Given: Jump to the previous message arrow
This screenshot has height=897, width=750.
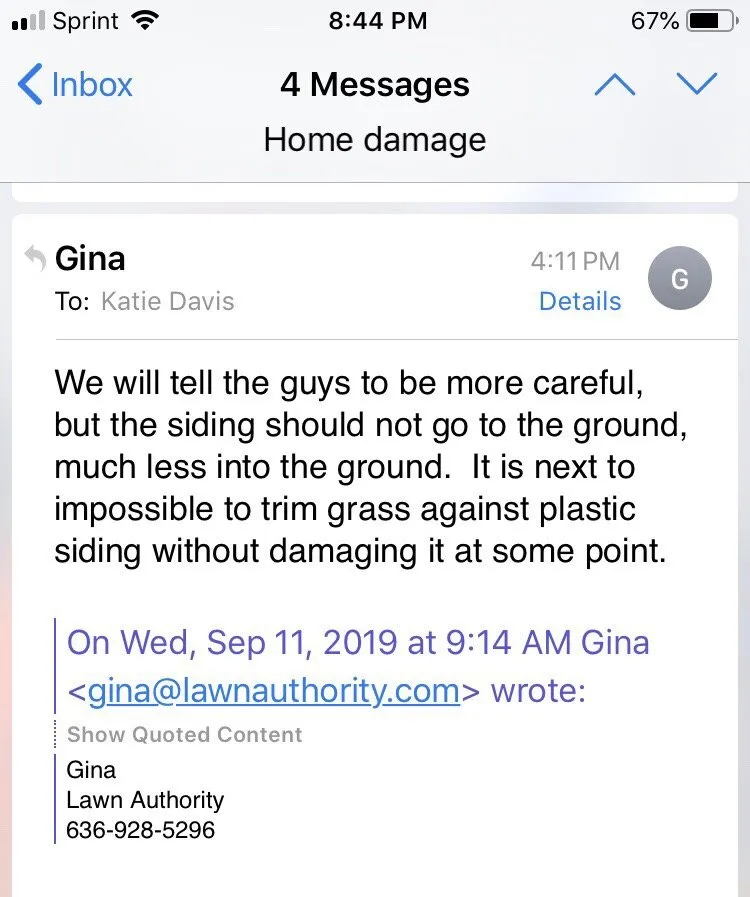Looking at the screenshot, I should point(614,85).
